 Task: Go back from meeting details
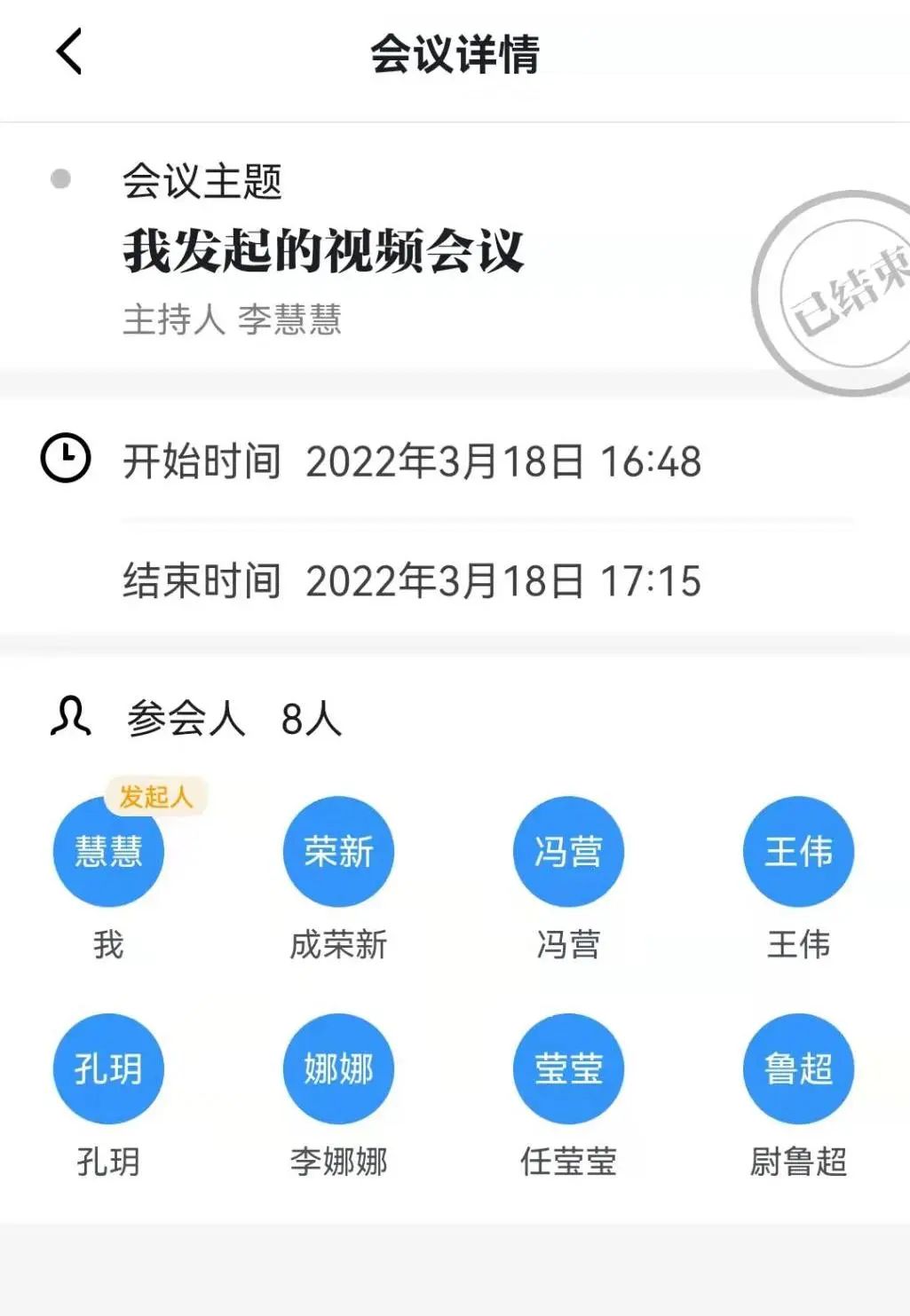pyautogui.click(x=69, y=51)
